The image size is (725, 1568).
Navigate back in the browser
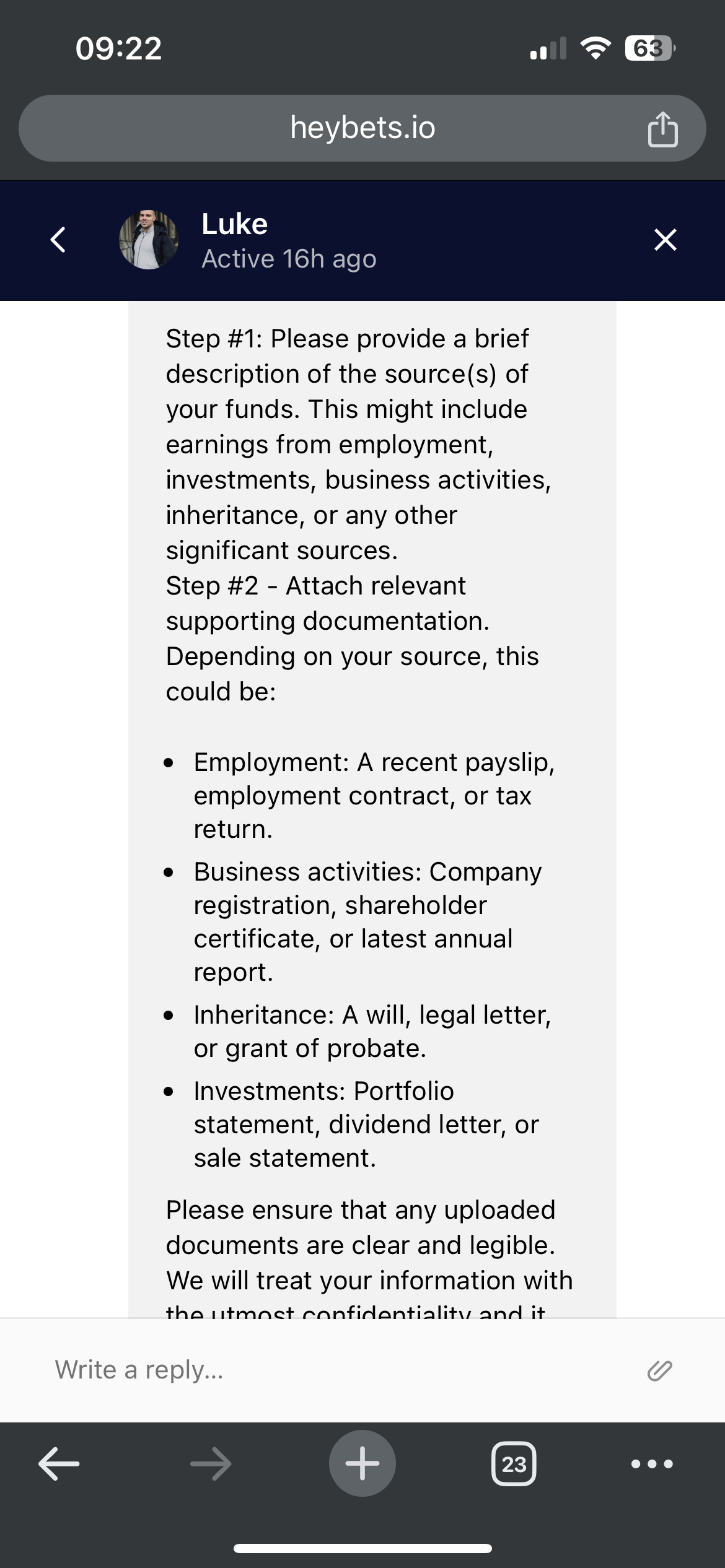59,1464
